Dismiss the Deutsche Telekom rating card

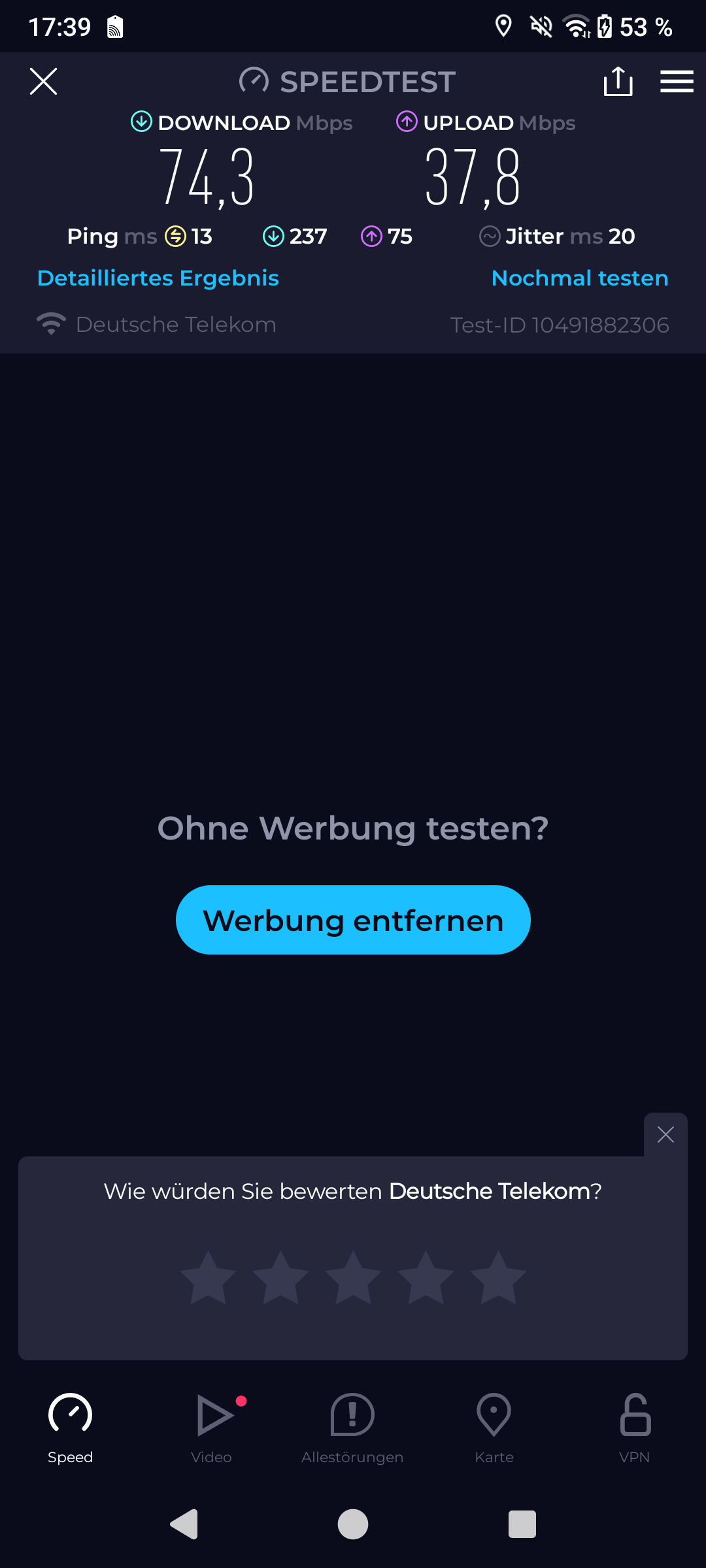coord(665,1135)
